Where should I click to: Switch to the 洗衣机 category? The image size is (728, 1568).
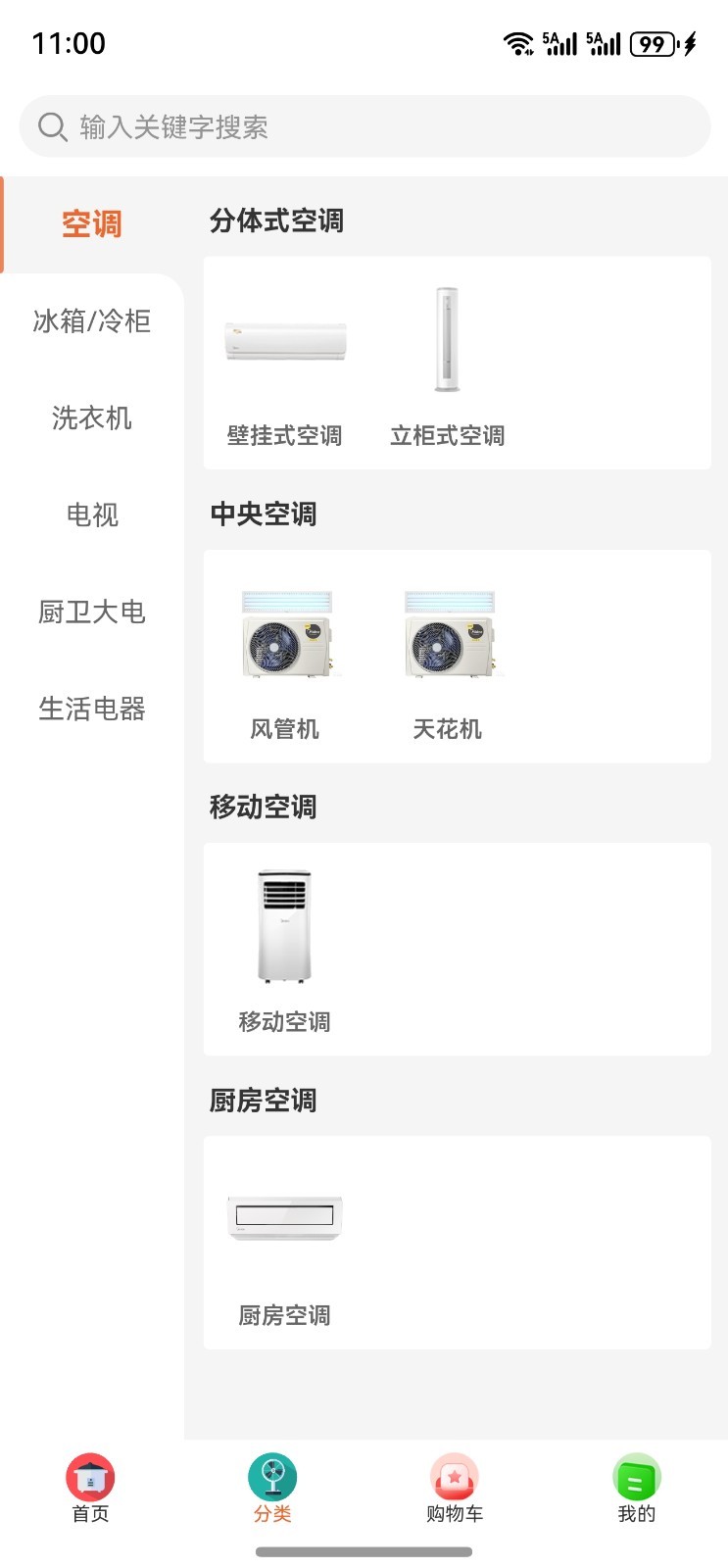[x=92, y=418]
